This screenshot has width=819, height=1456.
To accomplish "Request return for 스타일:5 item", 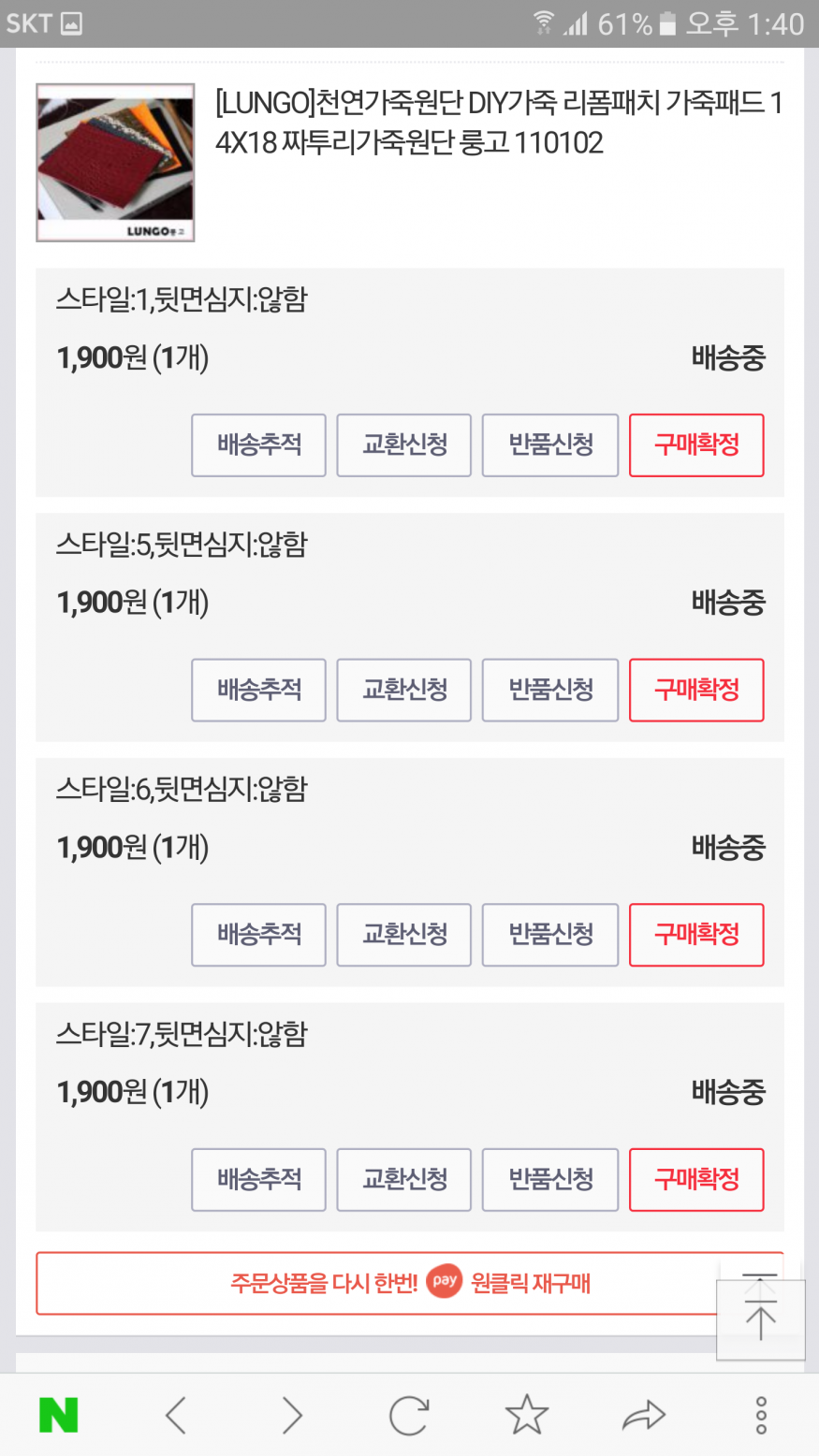I will point(550,691).
